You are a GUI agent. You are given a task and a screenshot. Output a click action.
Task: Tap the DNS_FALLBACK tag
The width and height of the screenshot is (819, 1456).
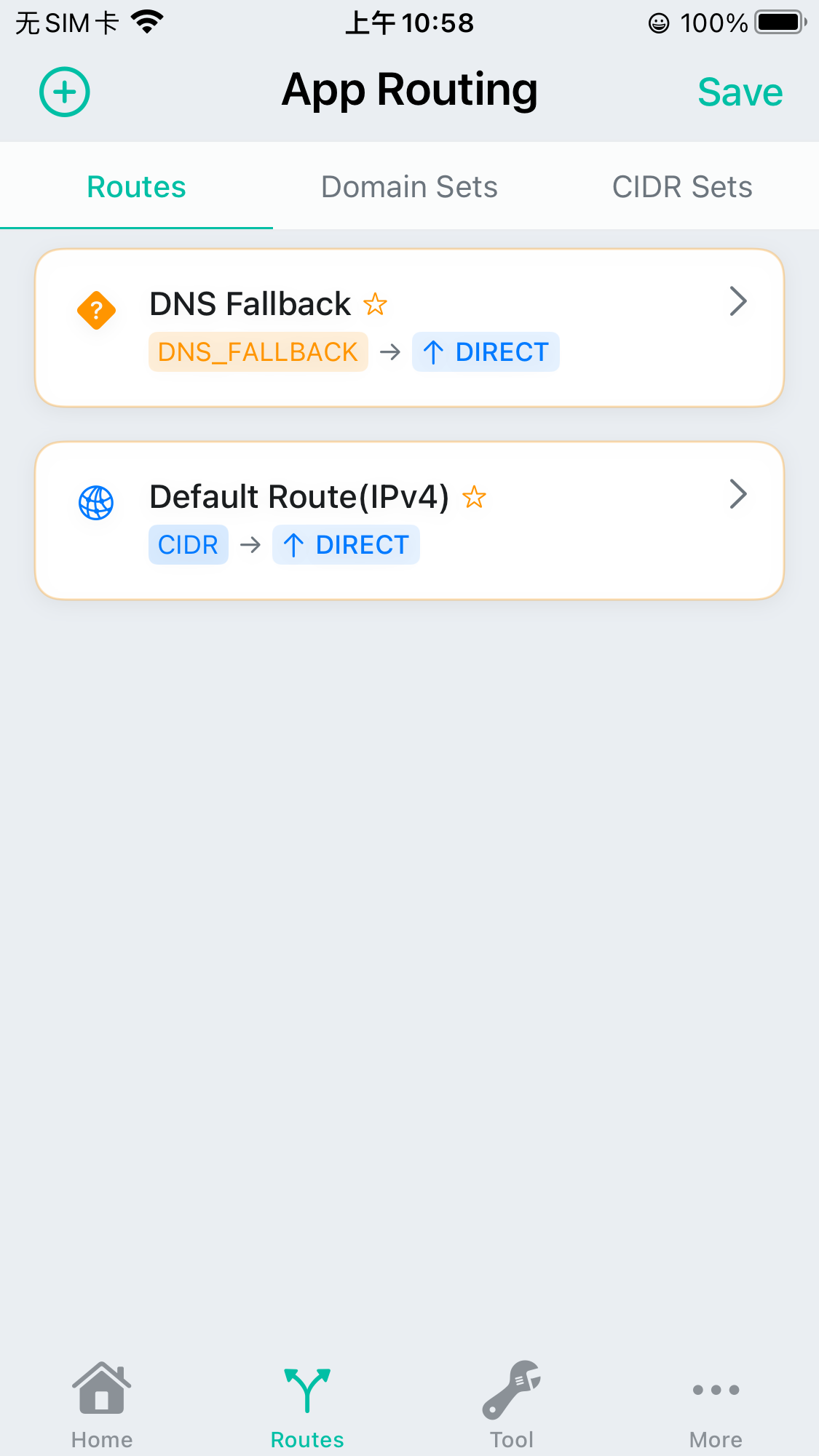tap(258, 351)
